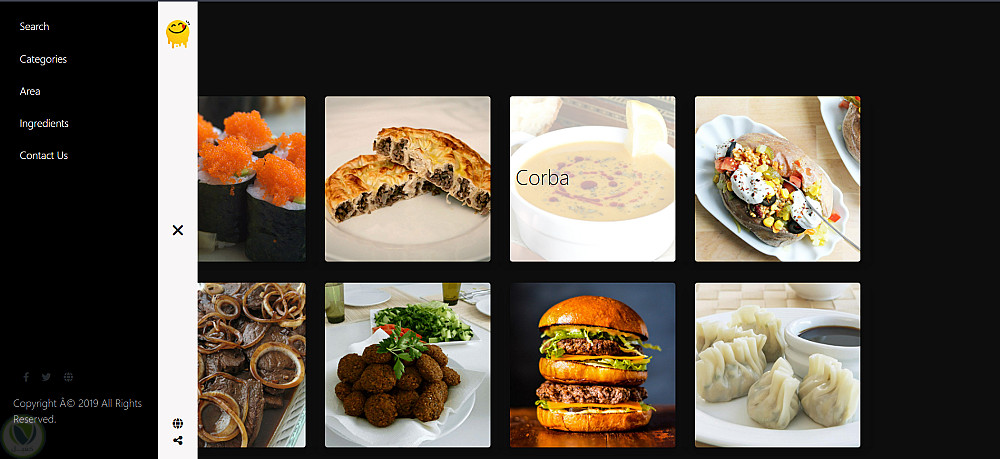The width and height of the screenshot is (1000, 459).
Task: View the meat-filled pie meal card
Action: (407, 178)
